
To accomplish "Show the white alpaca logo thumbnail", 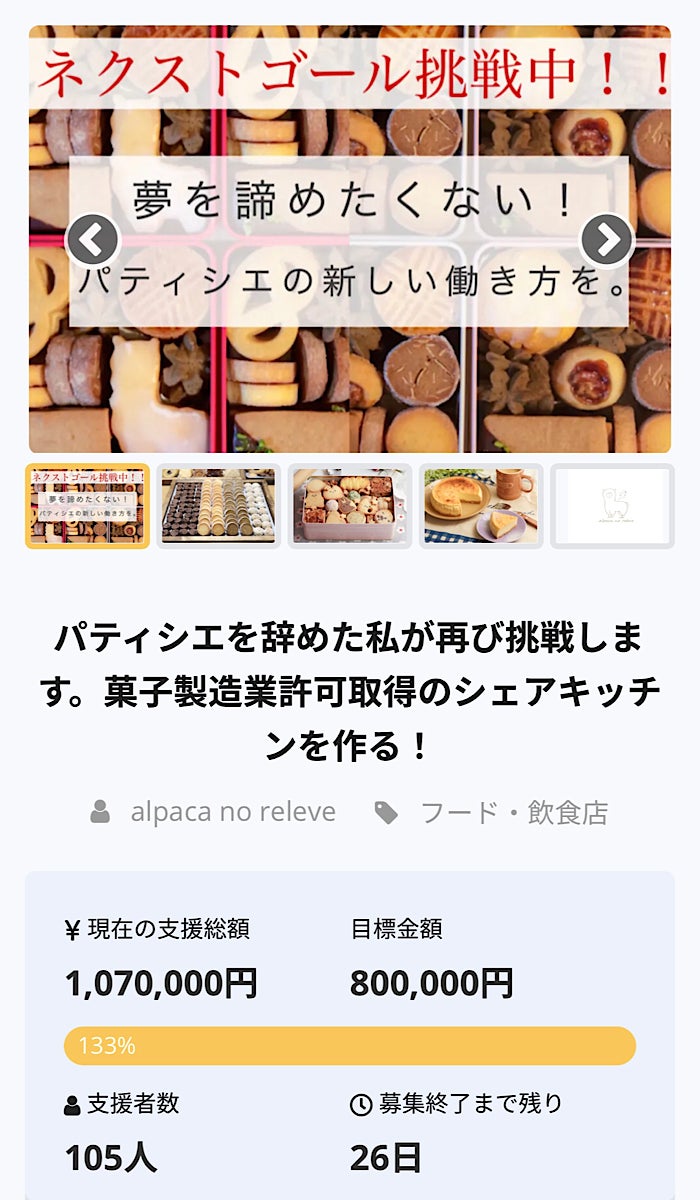I will (612, 506).
